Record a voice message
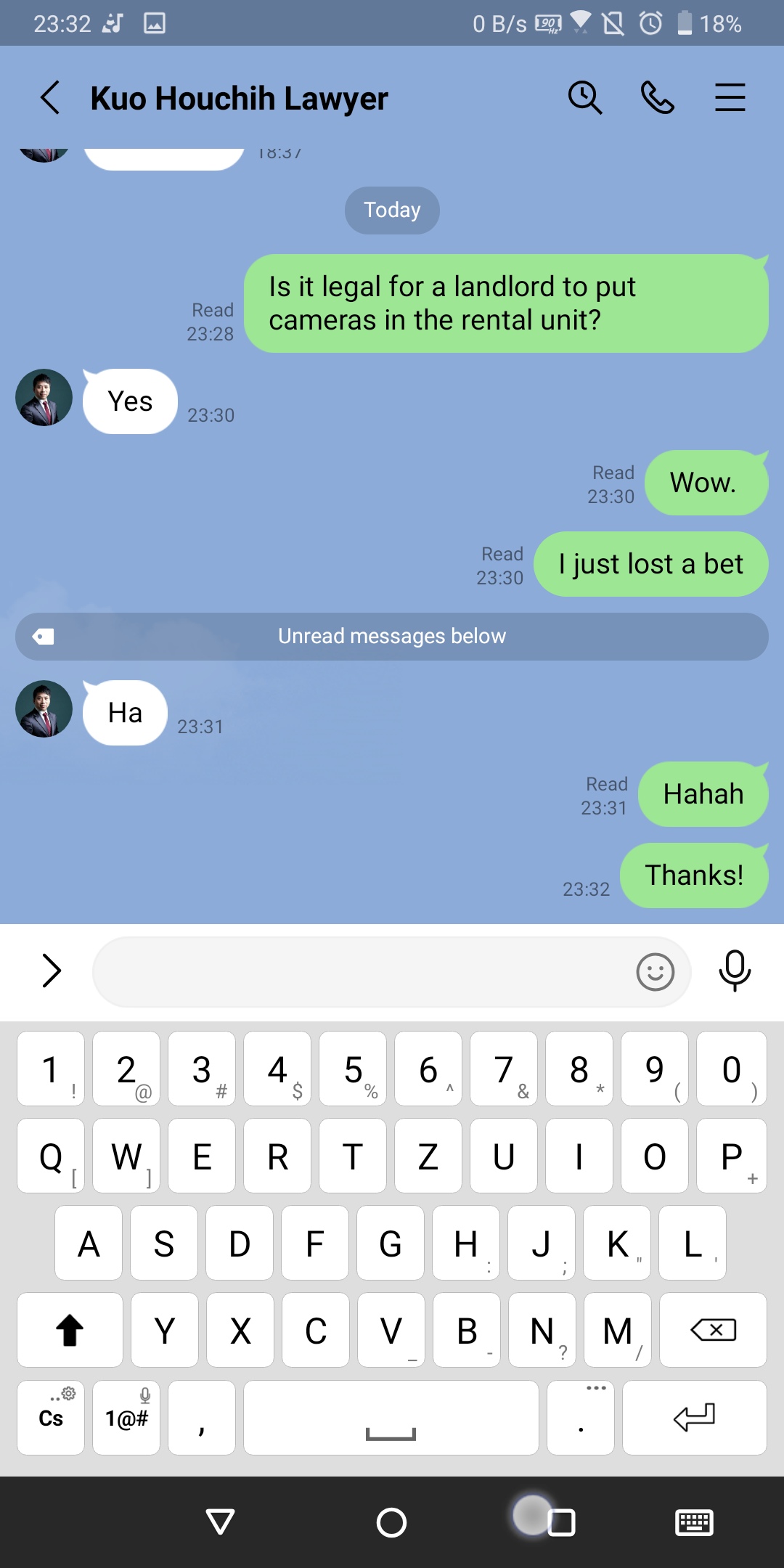Viewport: 784px width, 1568px height. pyautogui.click(x=735, y=971)
